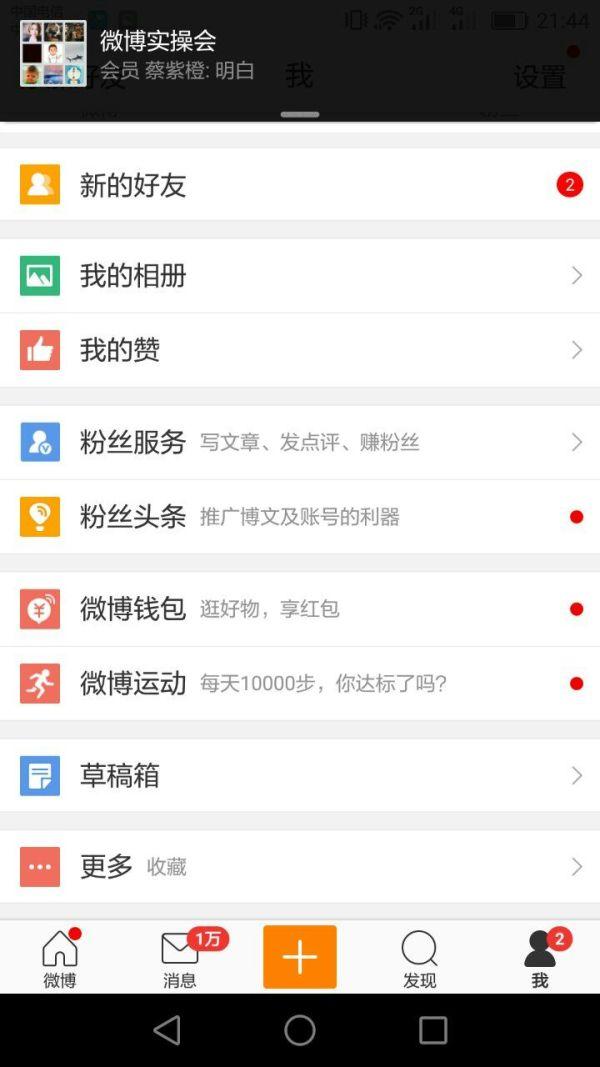Open 草稿箱 drafts box
Screen dimensions: 600x1067
point(300,775)
